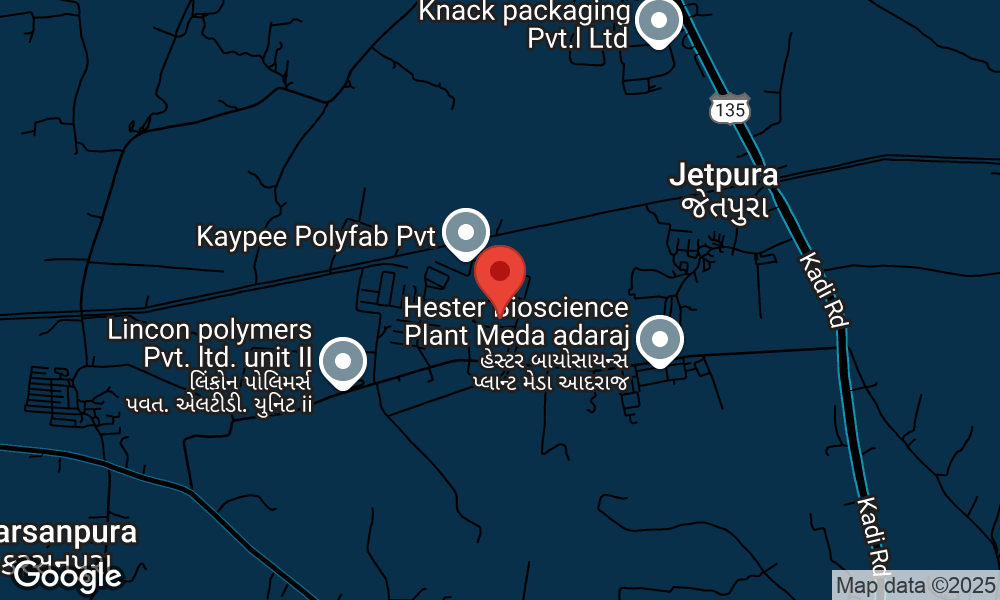This screenshot has height=600, width=1000.
Task: Open Kaypee Polyfab Pvt place marker
Action: 465,234
